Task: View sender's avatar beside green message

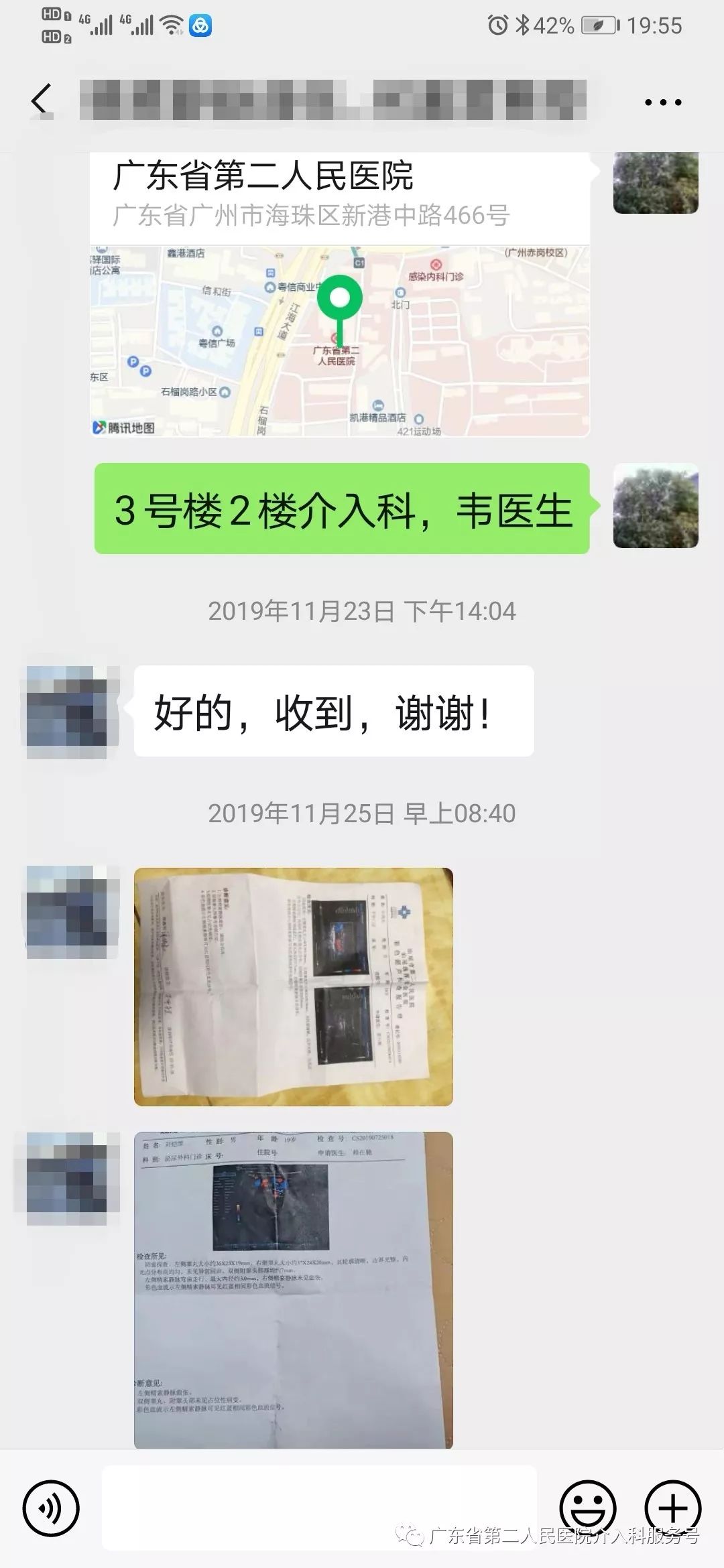Action: click(x=656, y=506)
